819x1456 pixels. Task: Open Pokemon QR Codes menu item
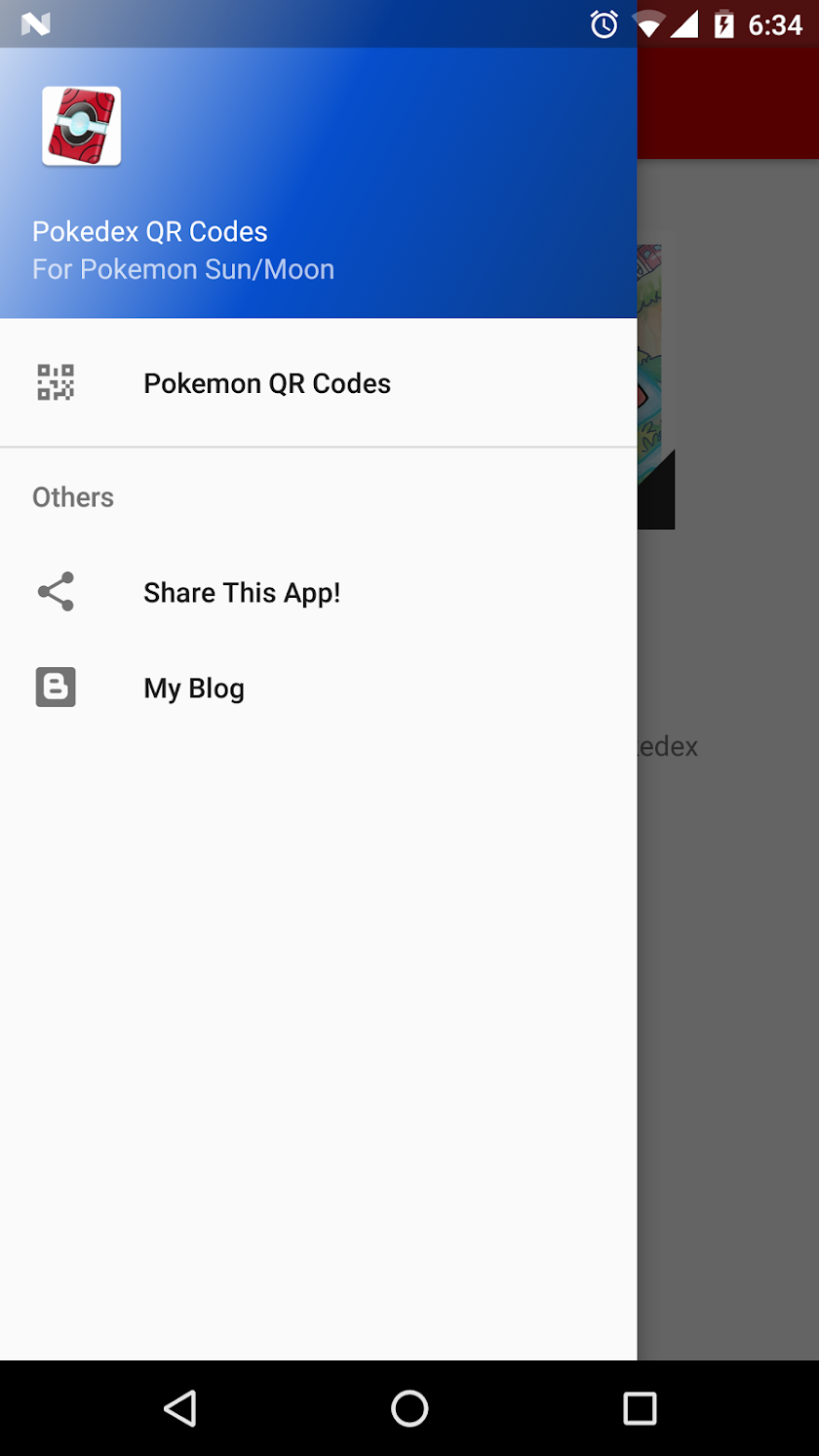[267, 383]
